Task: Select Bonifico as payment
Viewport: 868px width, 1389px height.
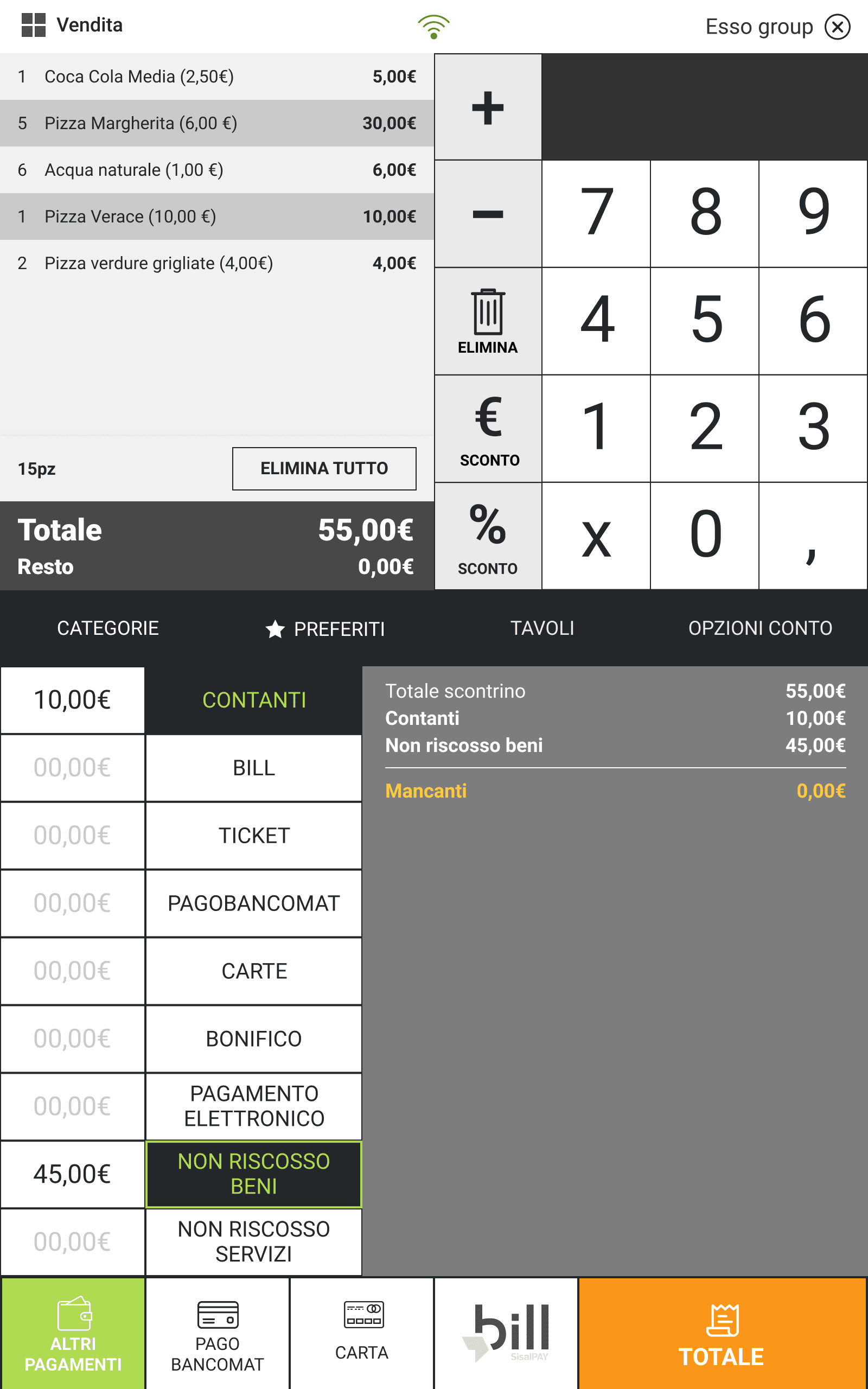Action: coord(254,1039)
